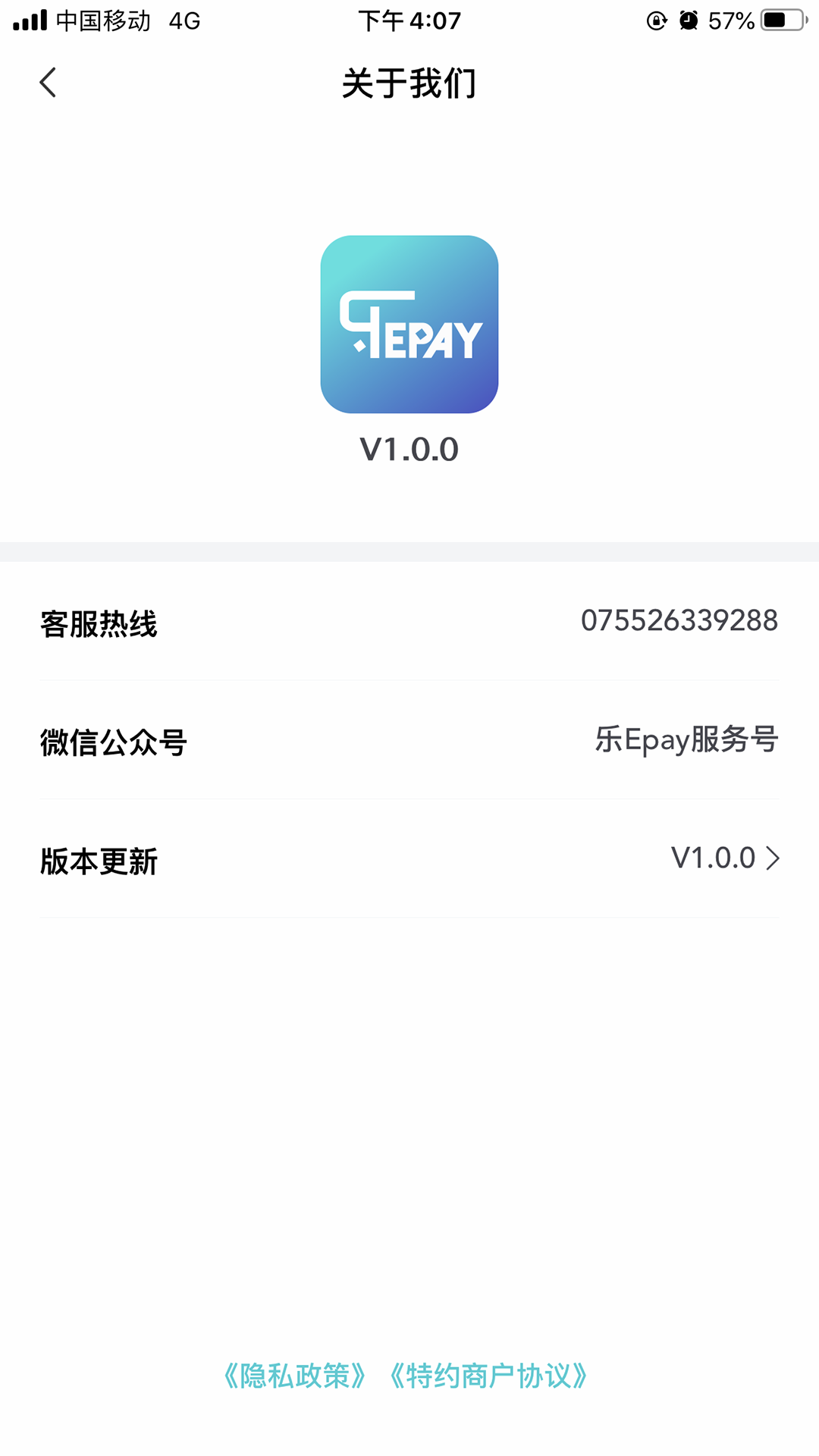Tap the back arrow to return
This screenshot has height=1456, width=819.
tap(48, 83)
